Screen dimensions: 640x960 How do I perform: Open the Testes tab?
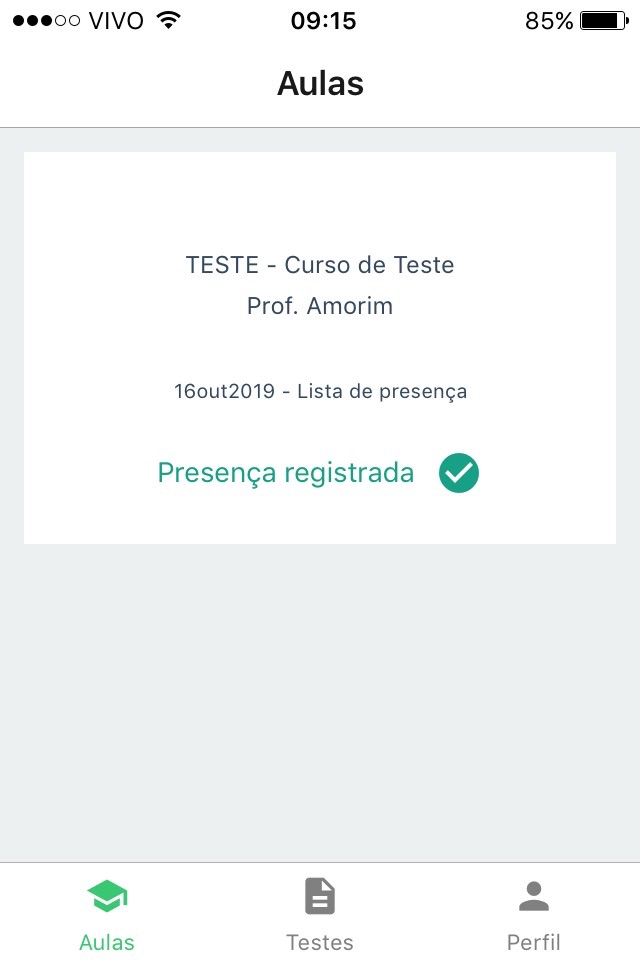(x=320, y=913)
